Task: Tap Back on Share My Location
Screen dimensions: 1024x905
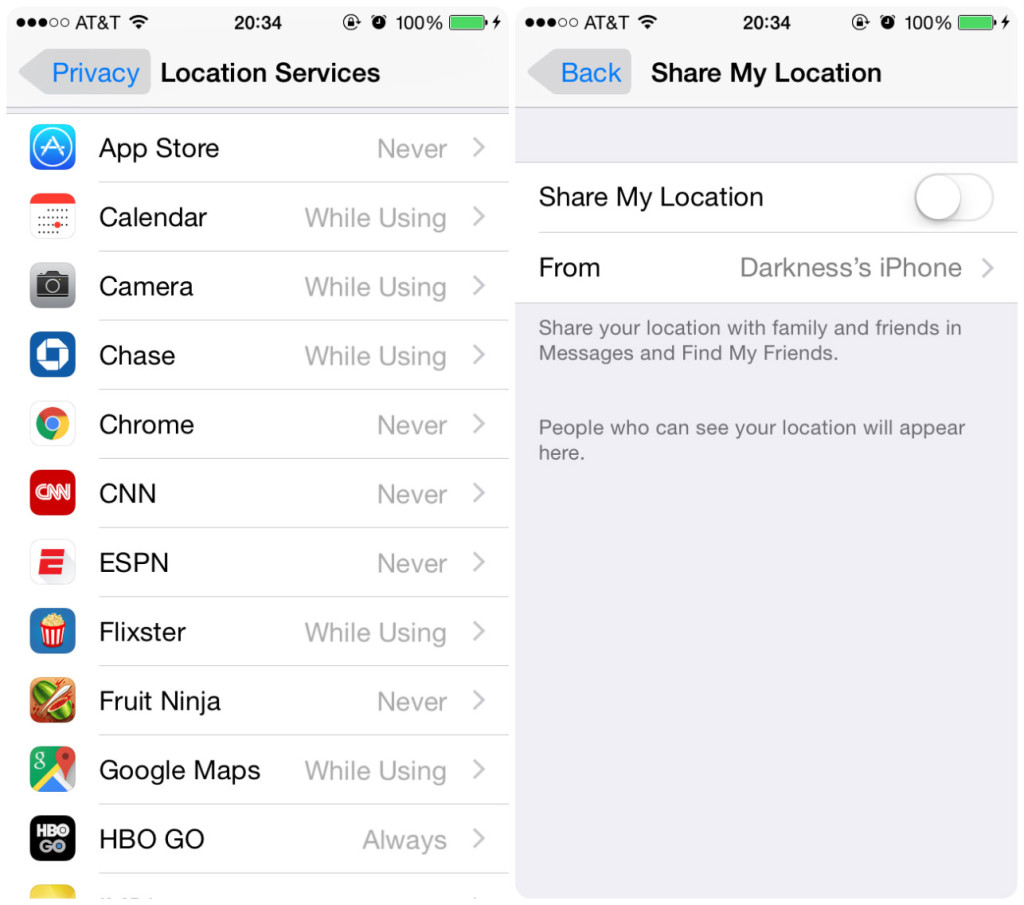Action: click(x=581, y=73)
